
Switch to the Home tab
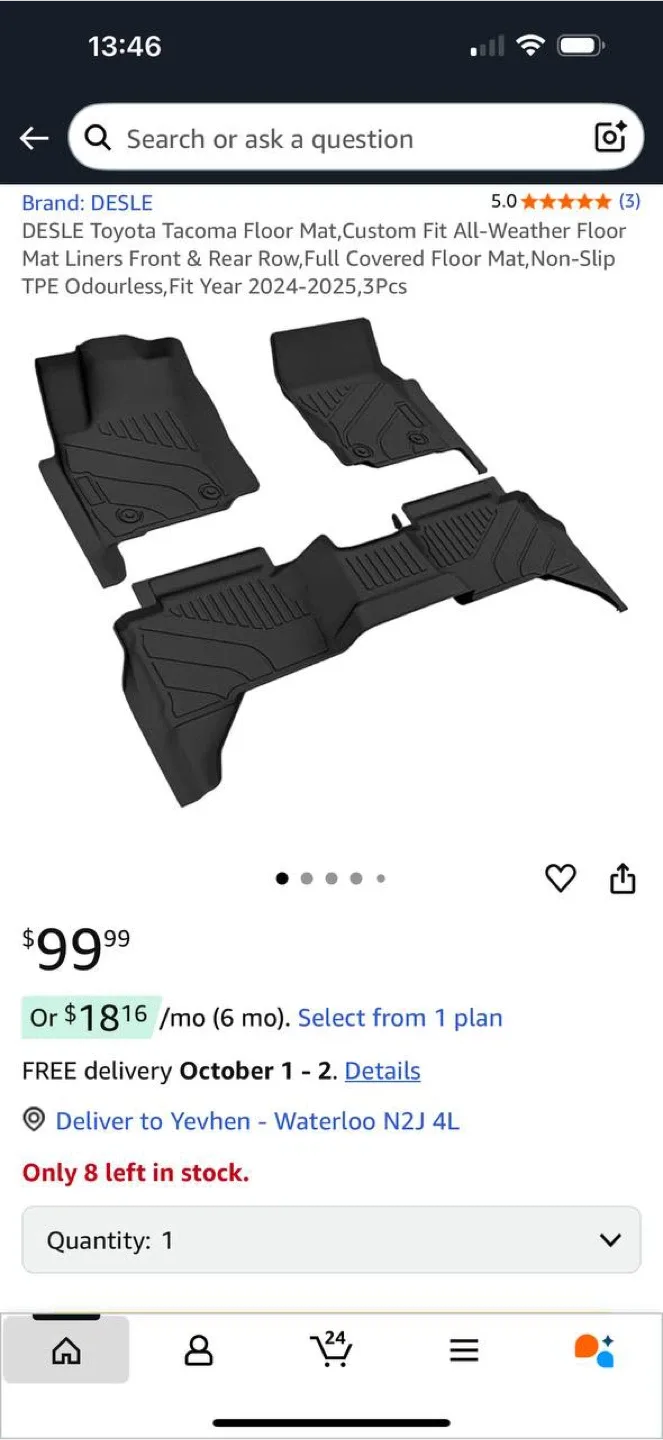point(66,1351)
